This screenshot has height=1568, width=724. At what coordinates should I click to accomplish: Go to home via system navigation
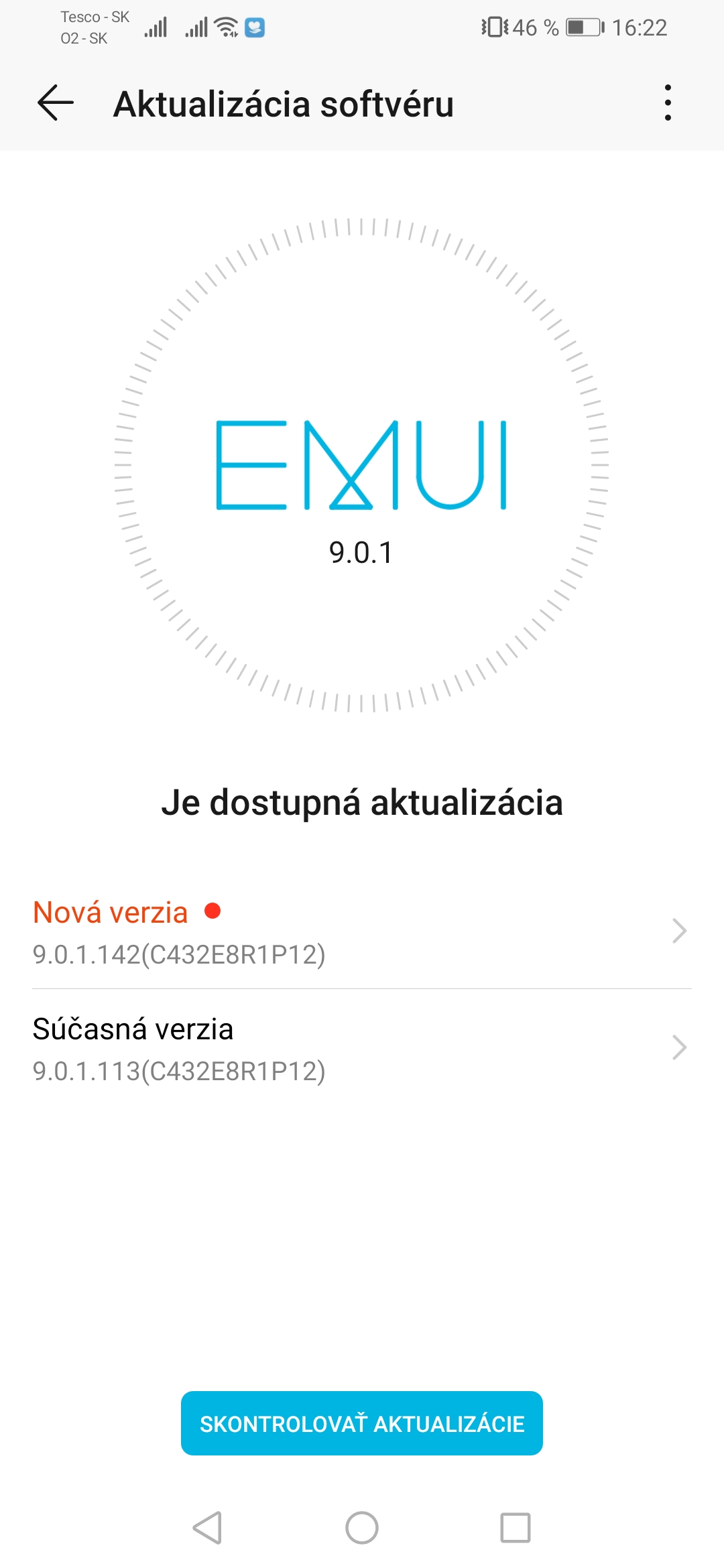tap(362, 1528)
